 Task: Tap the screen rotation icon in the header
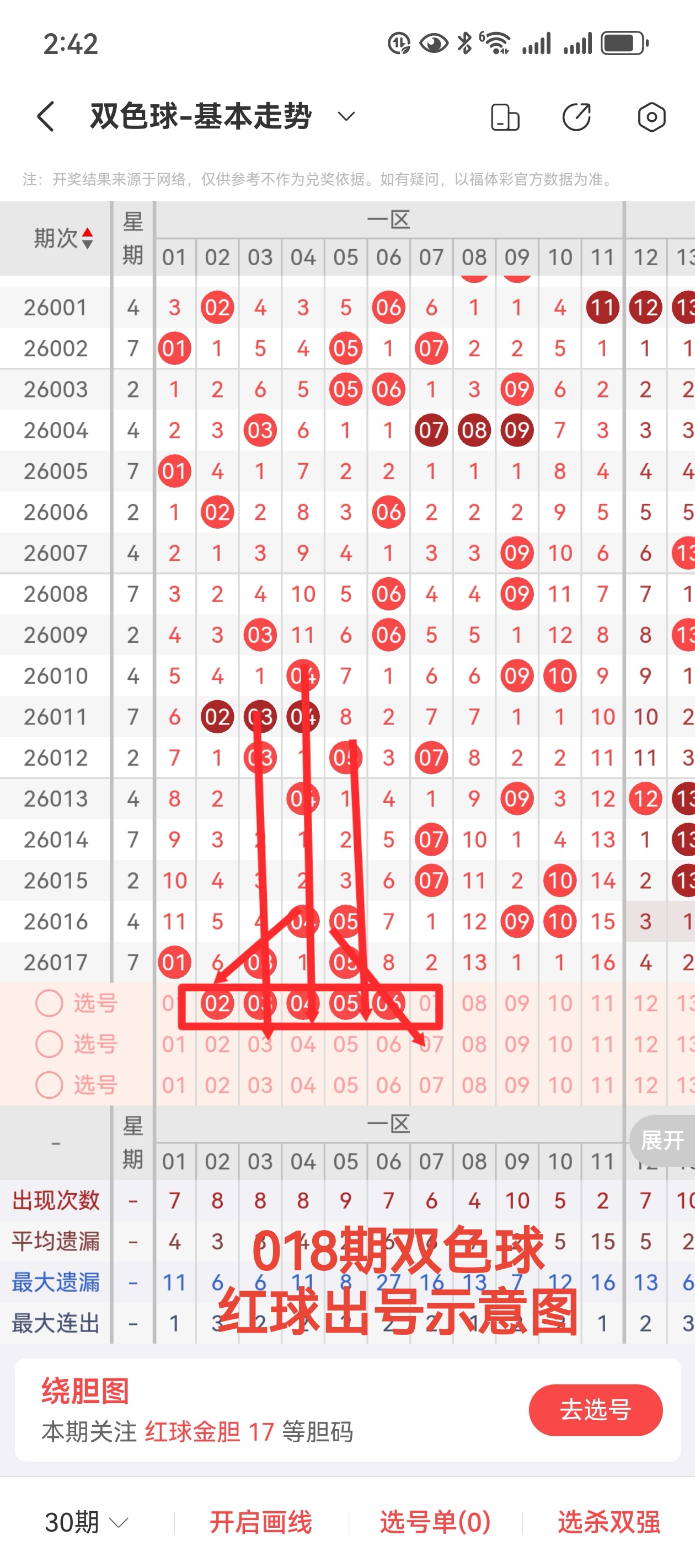pos(505,117)
